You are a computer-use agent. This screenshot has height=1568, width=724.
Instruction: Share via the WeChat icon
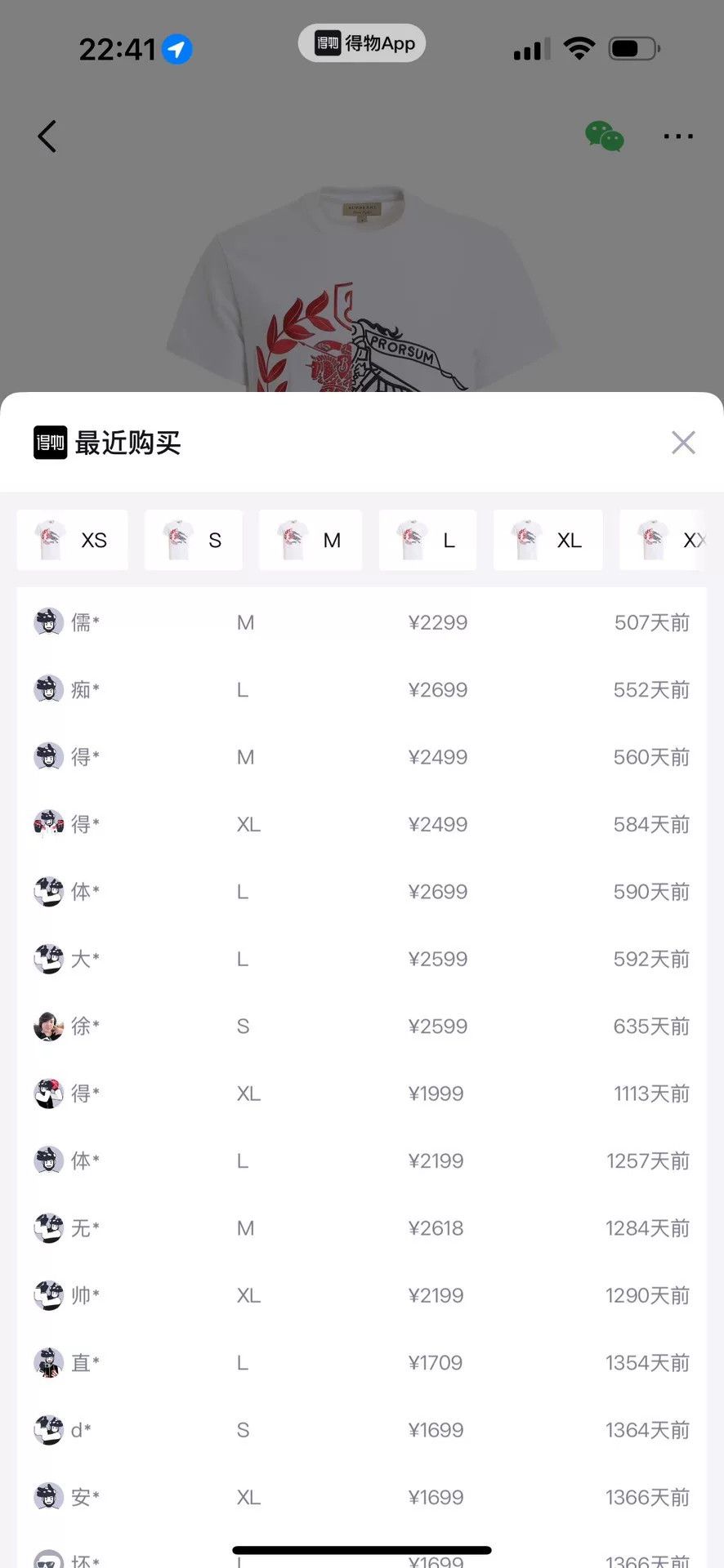click(605, 136)
